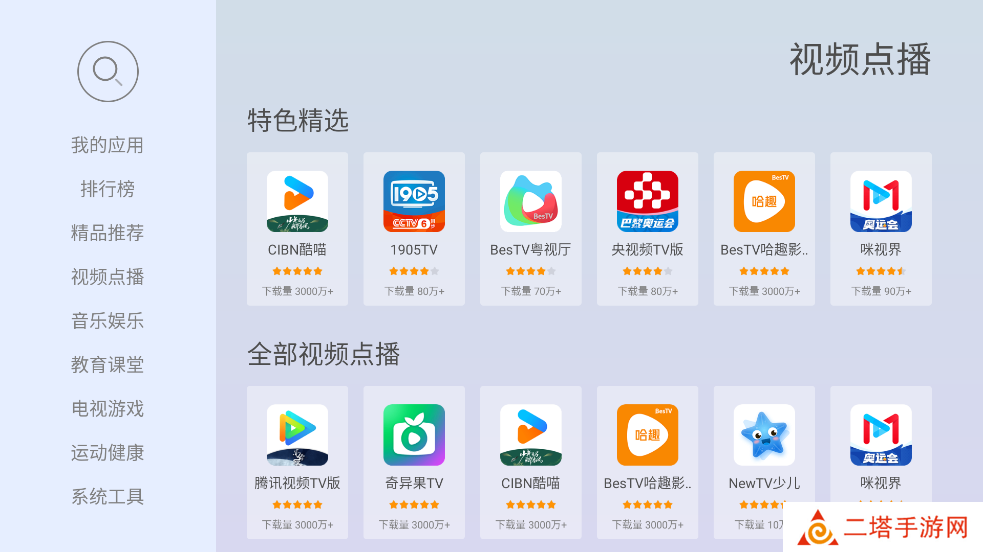Open 系统工具 category
Viewport: 983px width, 552px height.
107,497
